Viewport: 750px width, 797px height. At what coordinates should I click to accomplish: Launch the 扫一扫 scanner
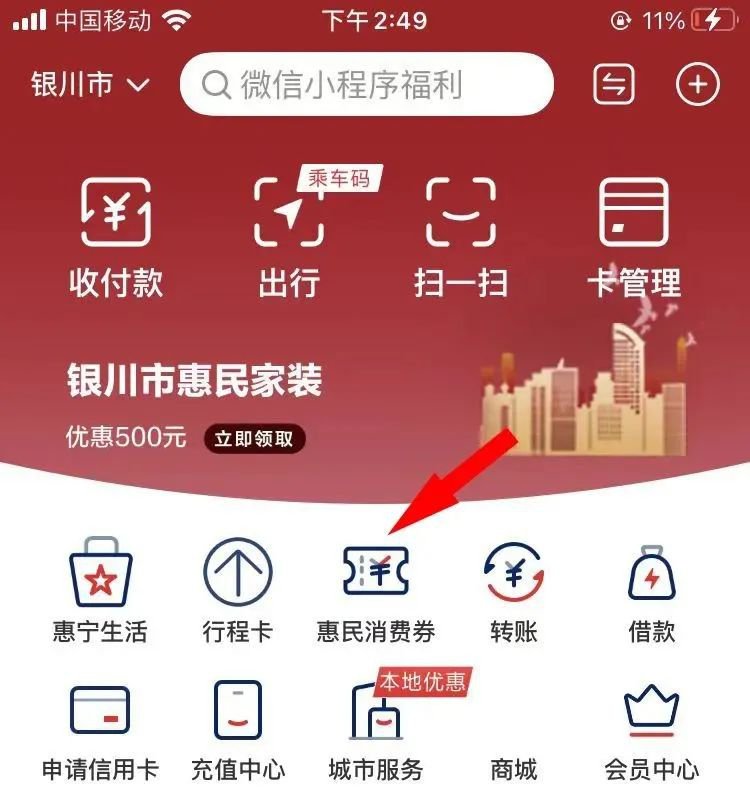tap(460, 236)
